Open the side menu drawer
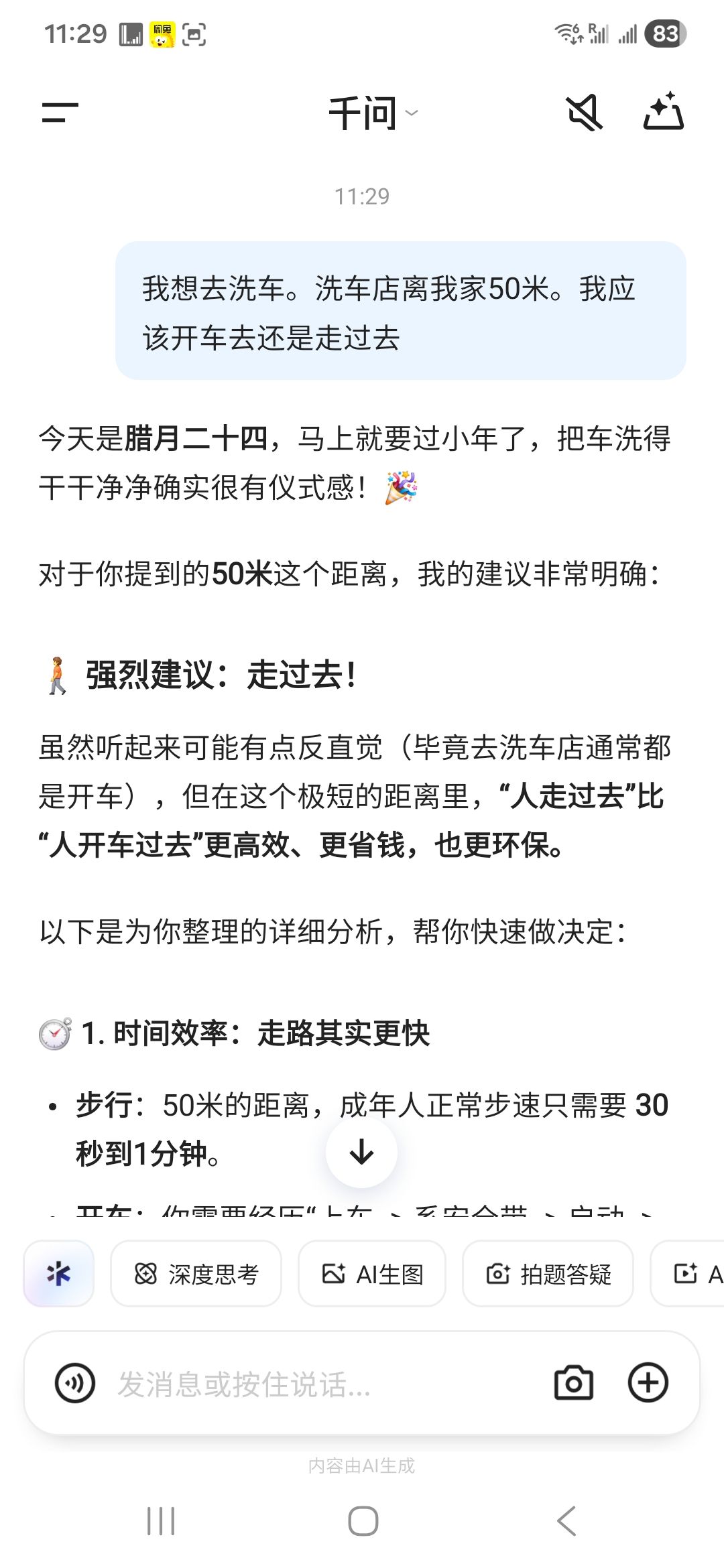 click(60, 113)
